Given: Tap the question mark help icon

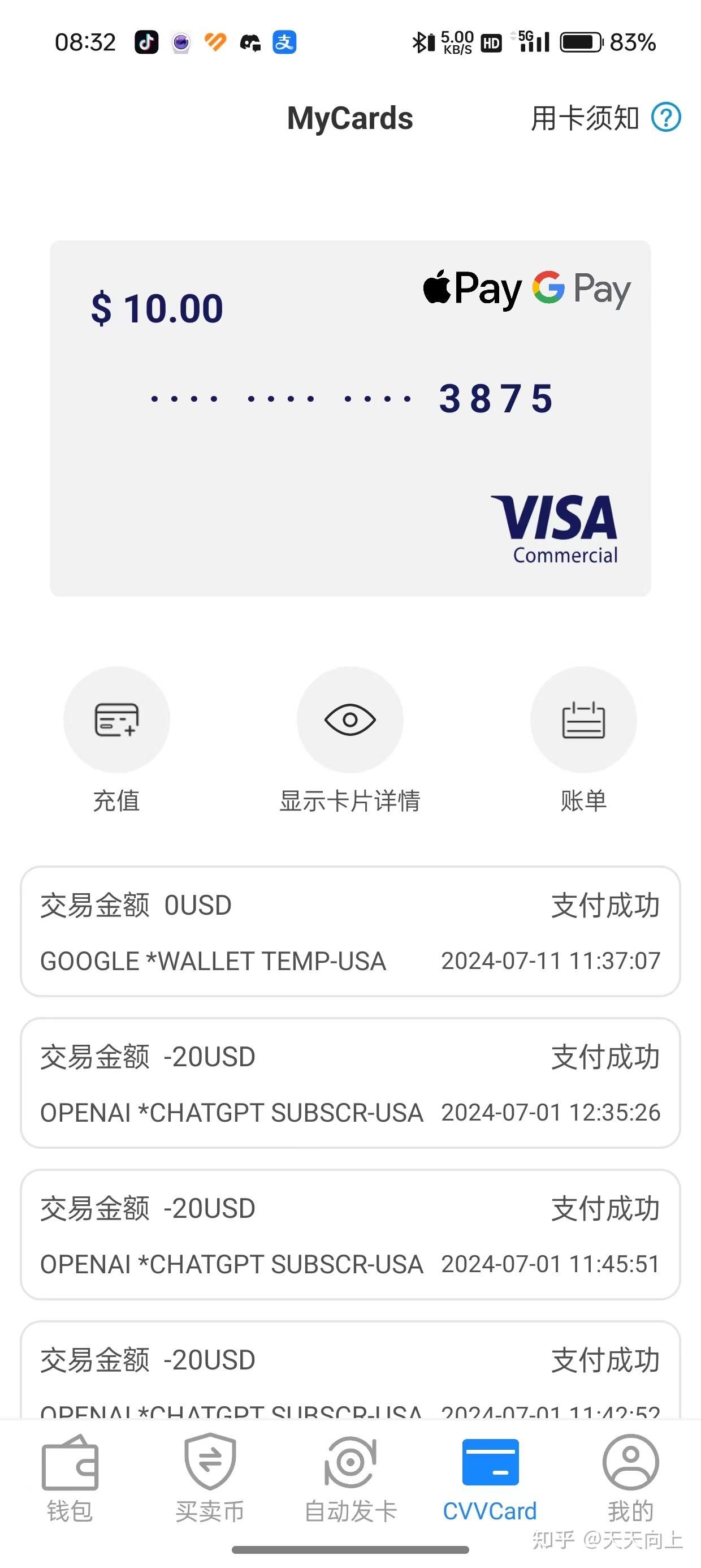Looking at the screenshot, I should (666, 118).
